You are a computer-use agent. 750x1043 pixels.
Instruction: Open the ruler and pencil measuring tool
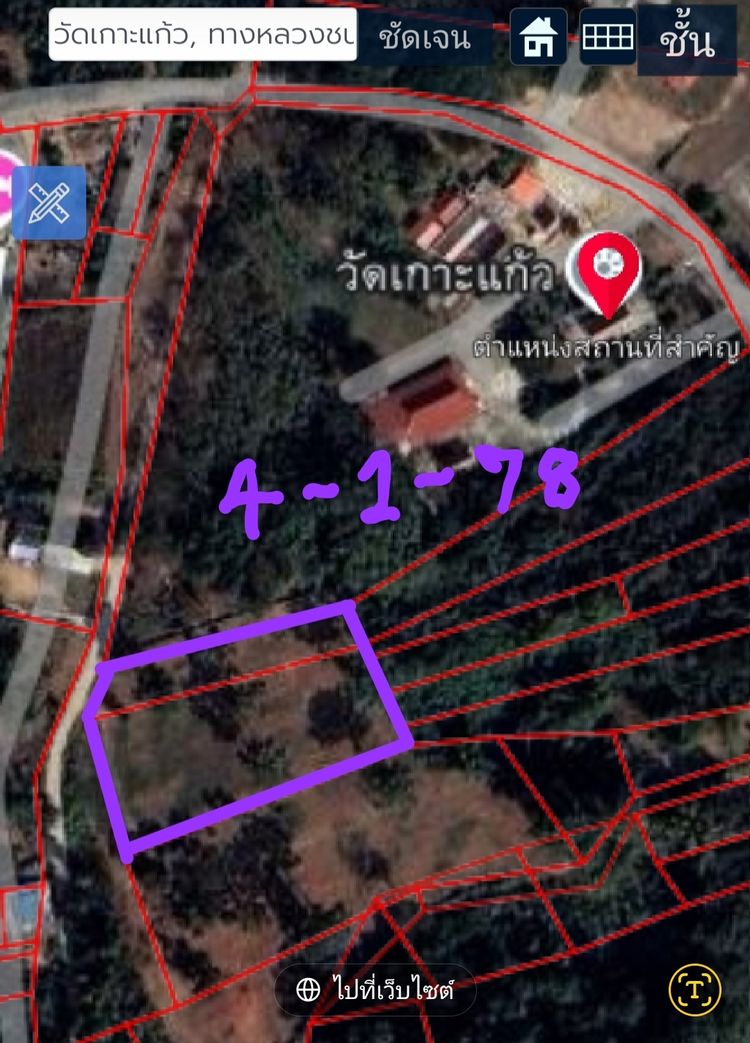(x=49, y=203)
